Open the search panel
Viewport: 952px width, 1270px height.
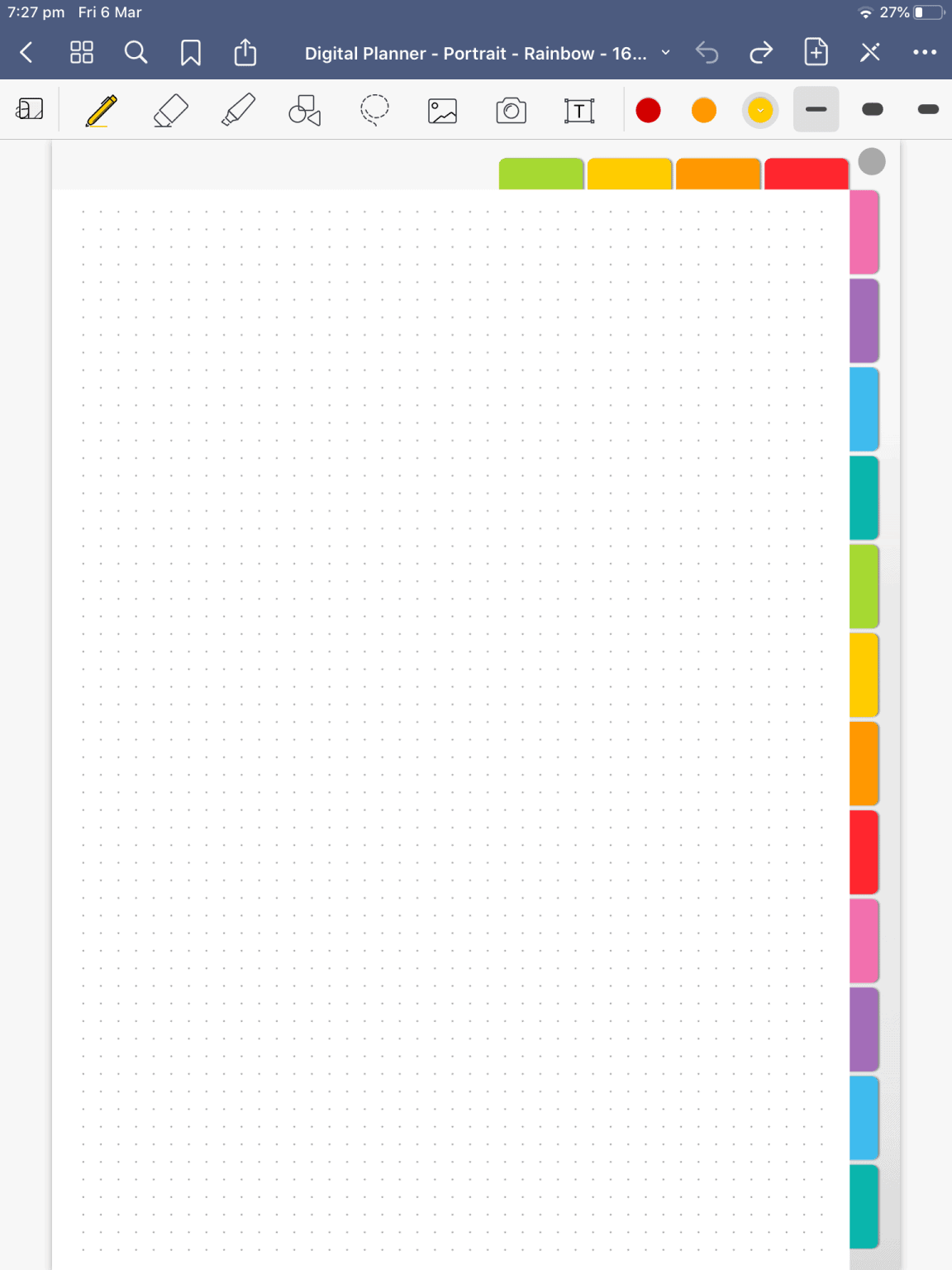(136, 52)
